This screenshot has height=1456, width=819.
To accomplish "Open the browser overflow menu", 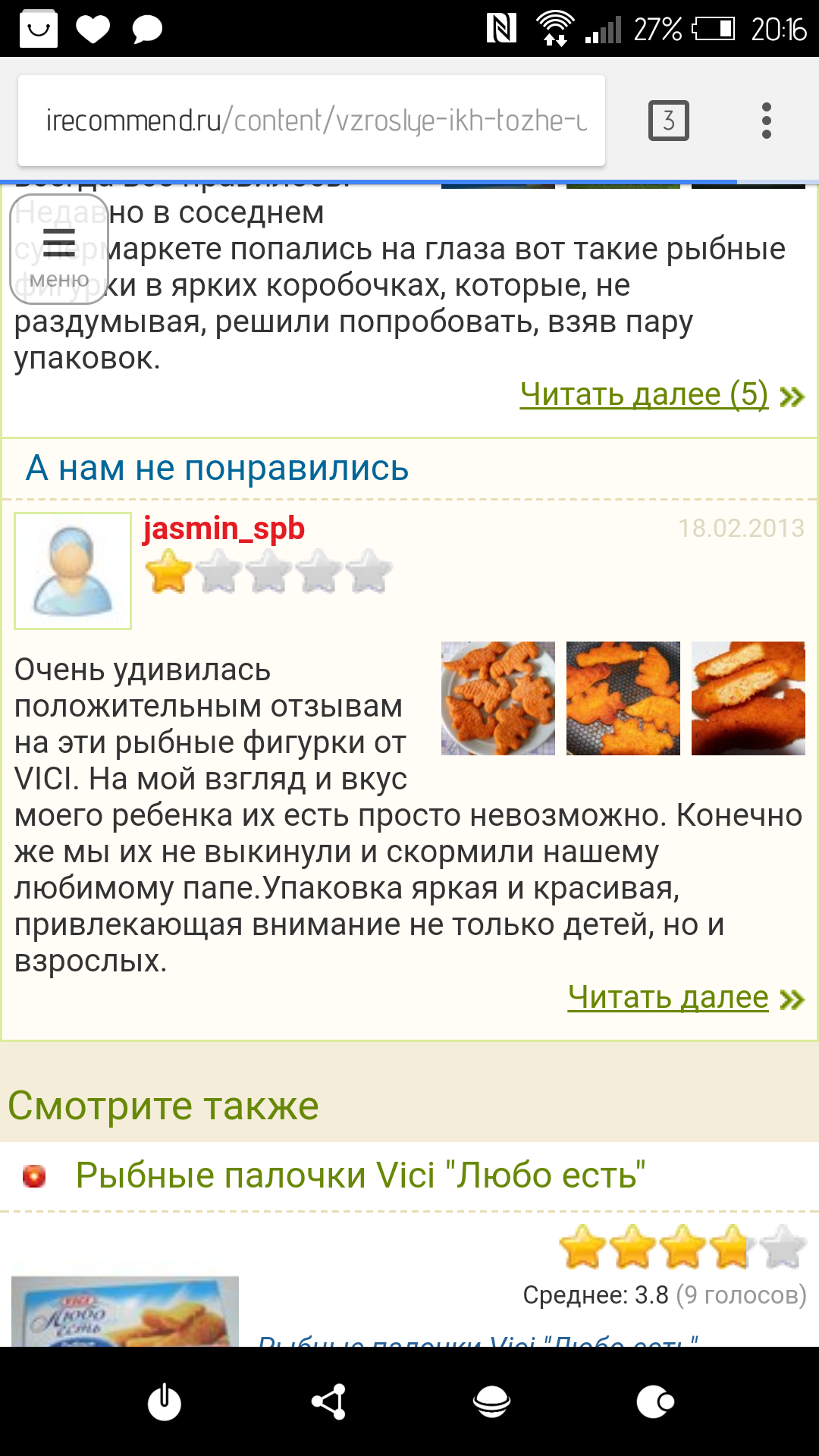I will (x=766, y=121).
